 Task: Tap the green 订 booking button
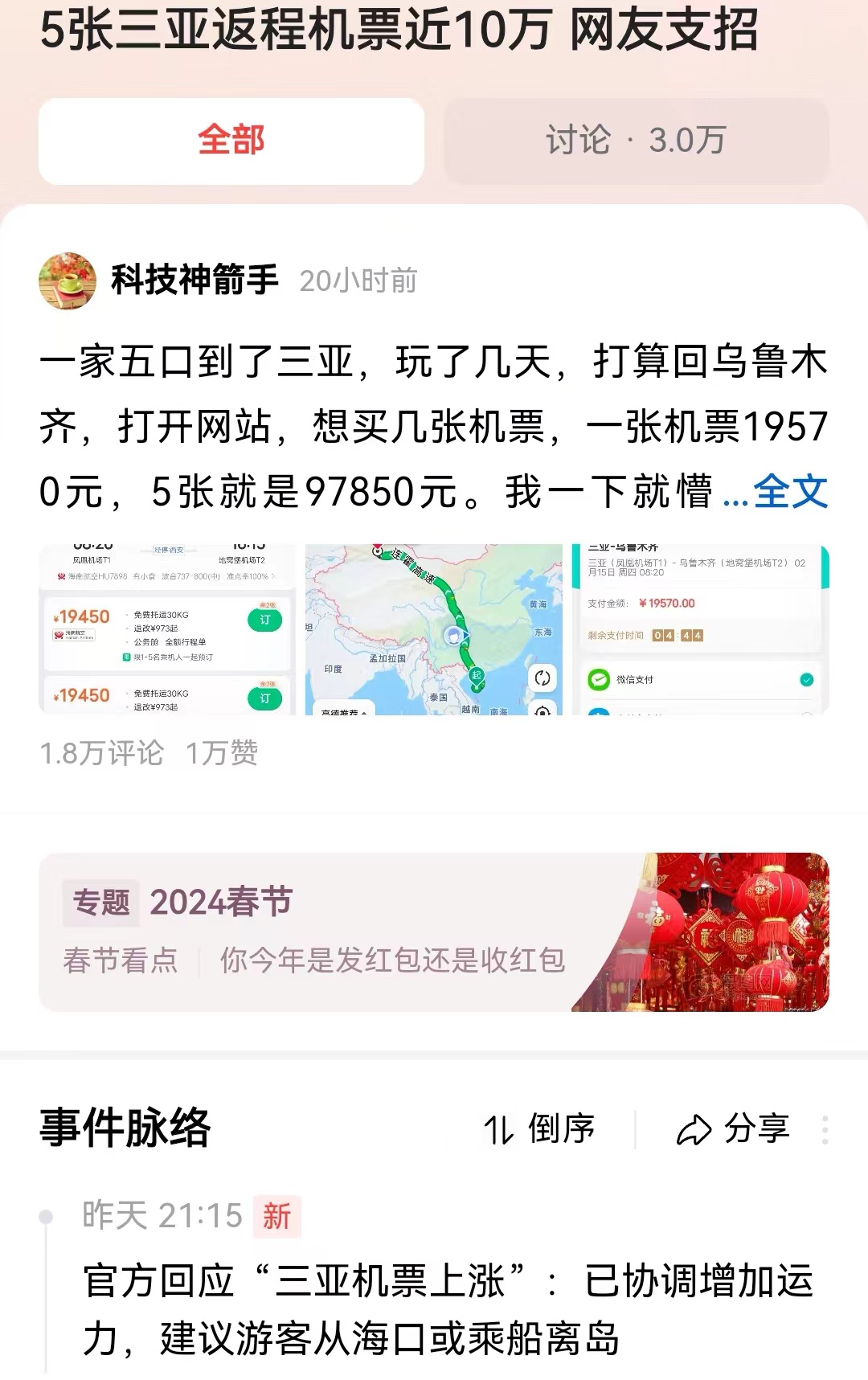pos(264,619)
